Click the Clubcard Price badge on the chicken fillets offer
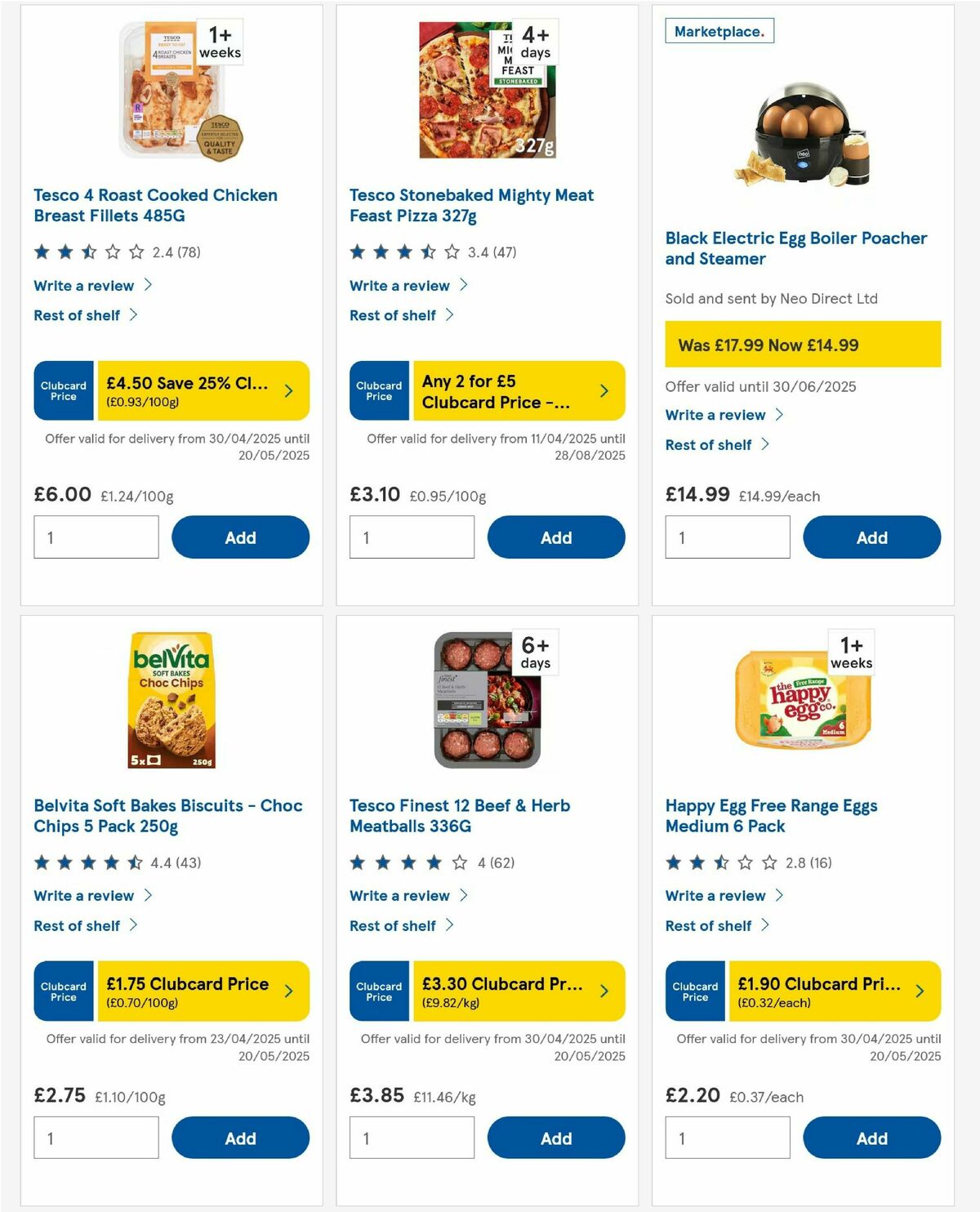The height and width of the screenshot is (1212, 980). [63, 390]
